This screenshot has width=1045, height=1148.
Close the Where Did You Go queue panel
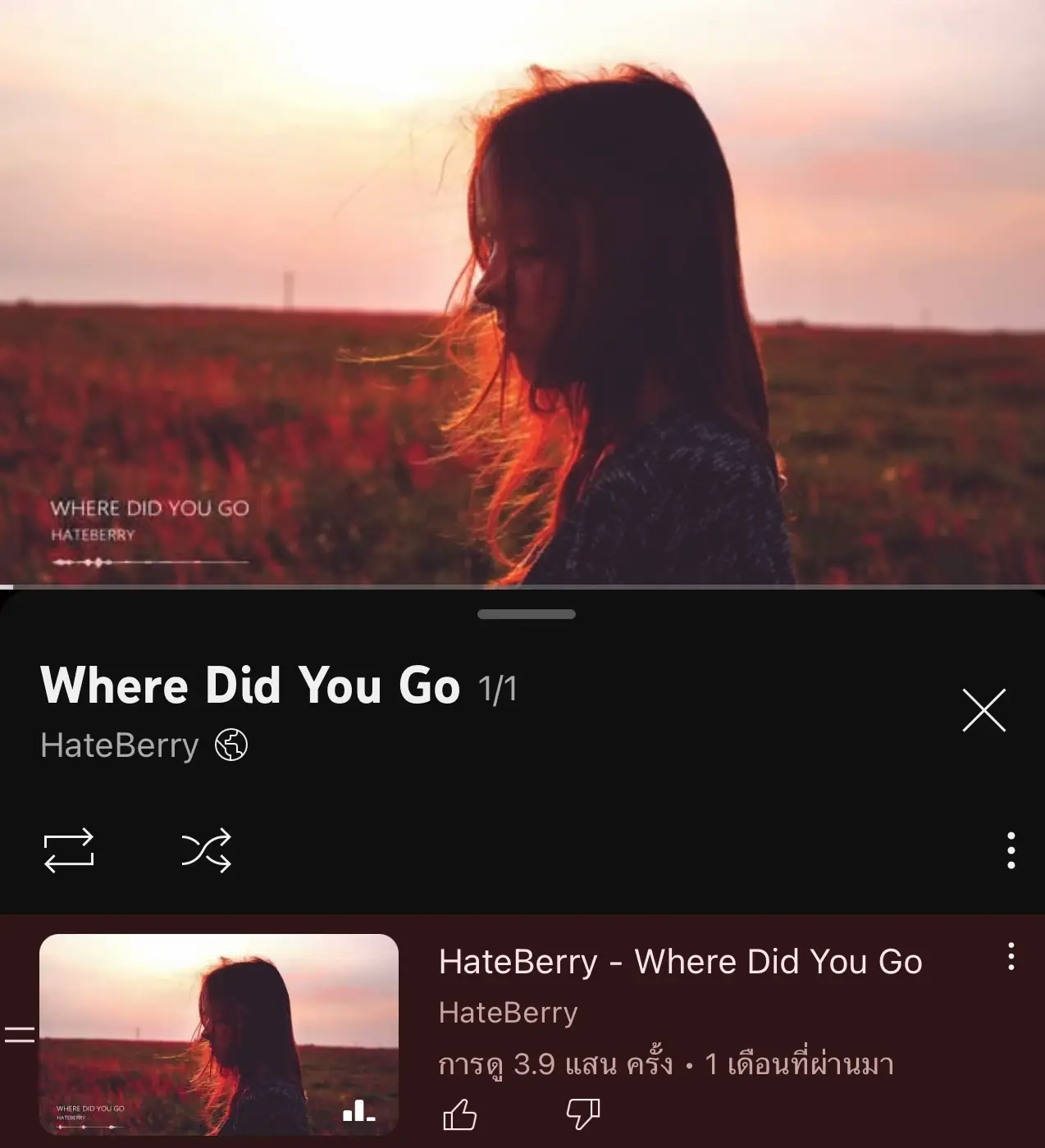click(x=983, y=712)
